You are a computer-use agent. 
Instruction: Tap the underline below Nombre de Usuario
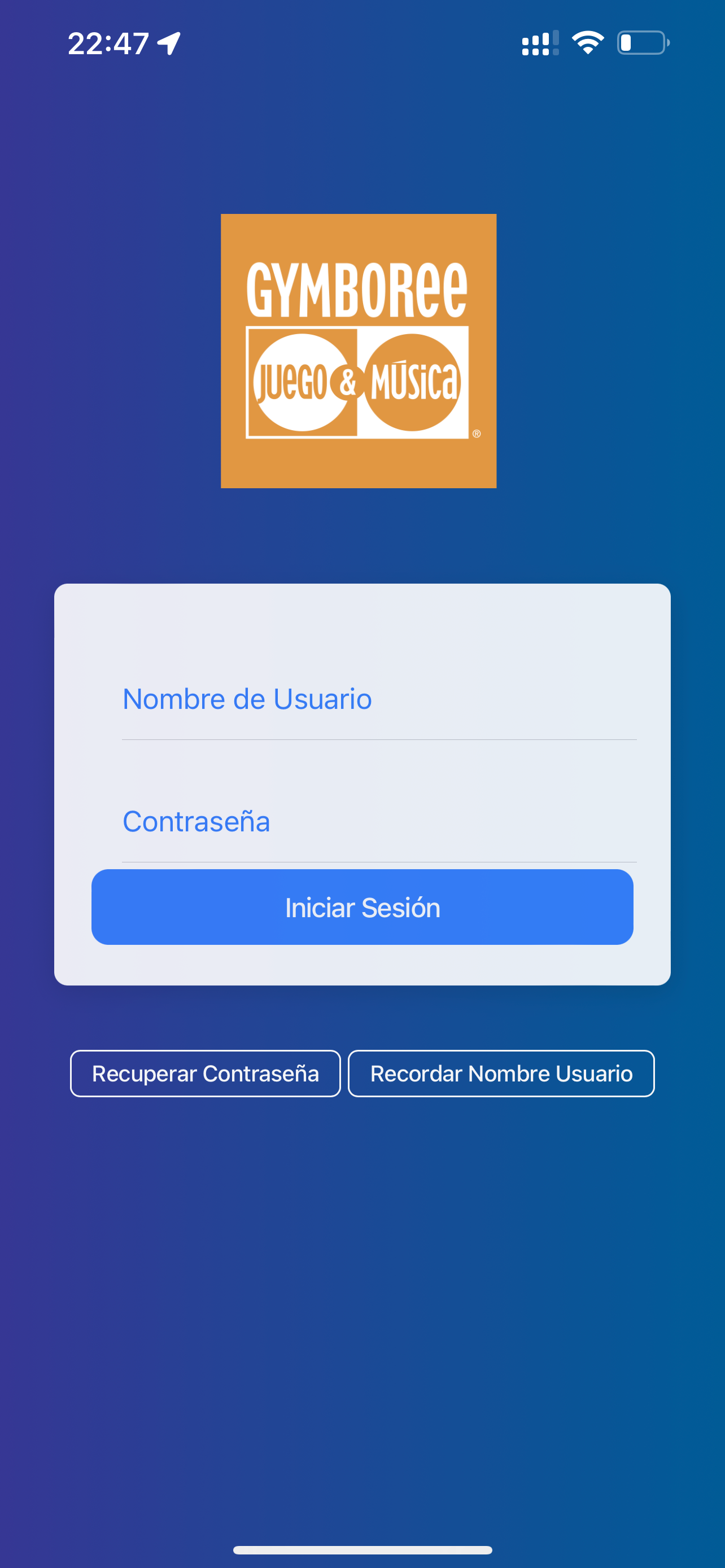click(x=379, y=738)
